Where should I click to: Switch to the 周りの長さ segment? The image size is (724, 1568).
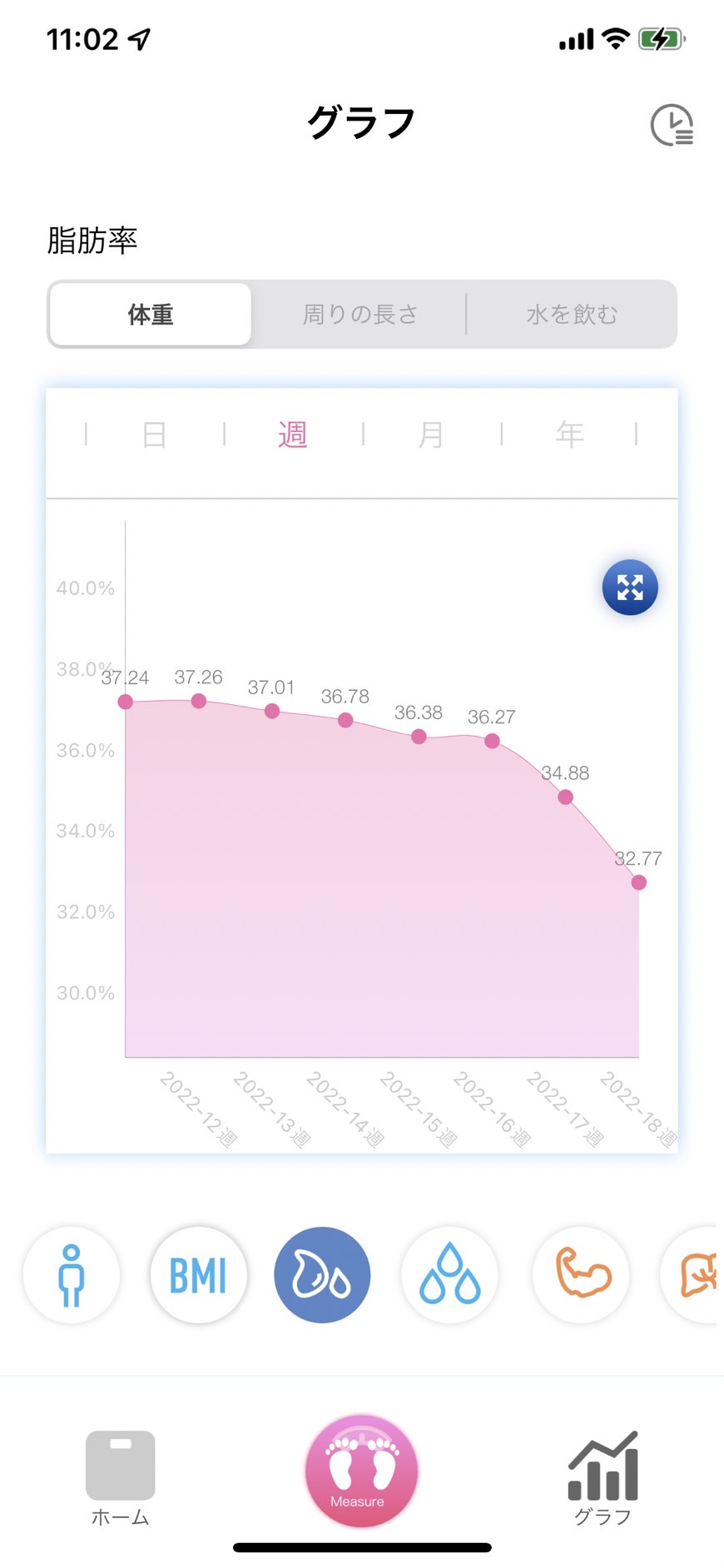click(x=360, y=315)
